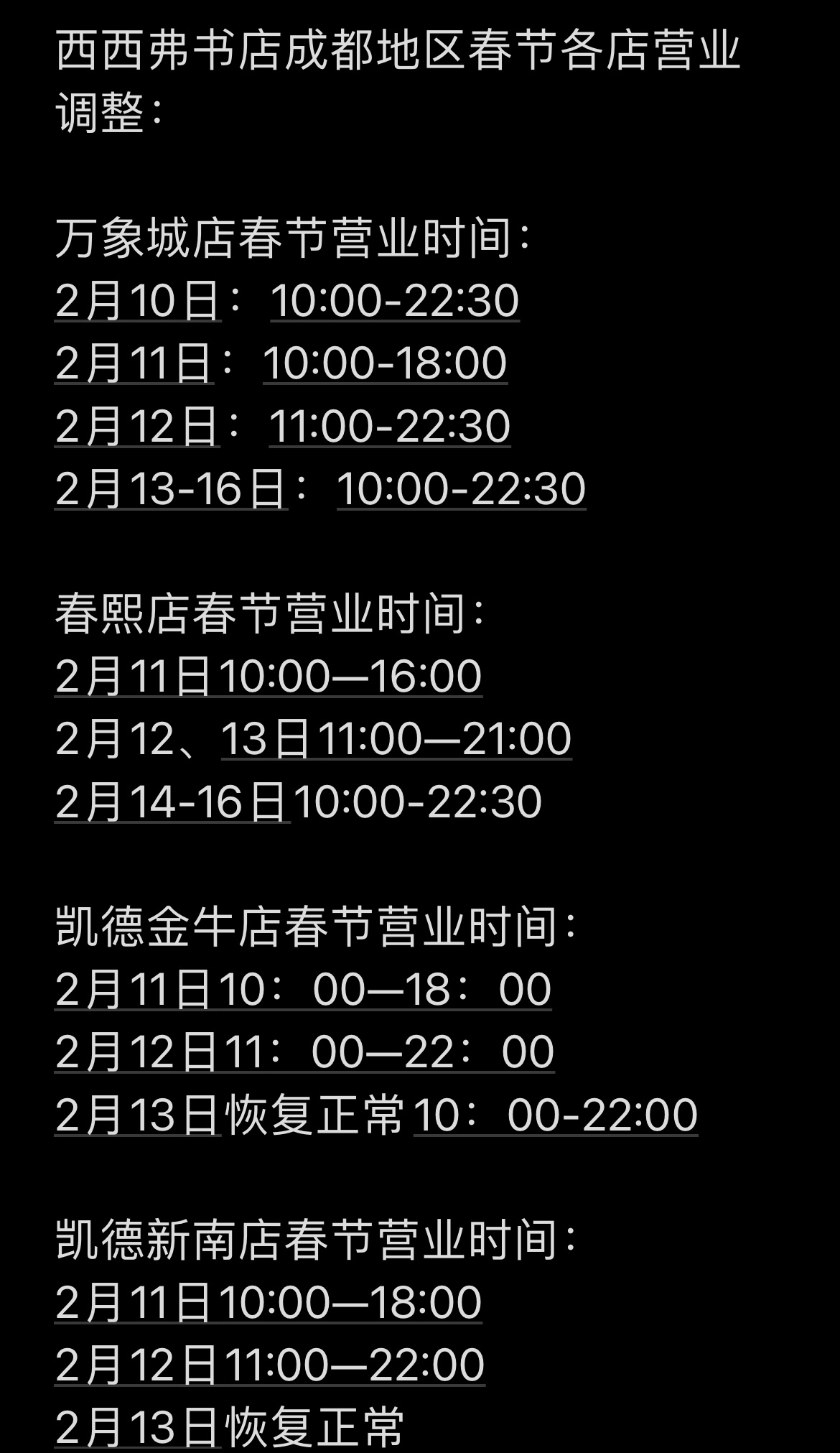The image size is (840, 1453).
Task: Tap the 2月13日 date link under 凯德新南店
Action: pos(138,1428)
